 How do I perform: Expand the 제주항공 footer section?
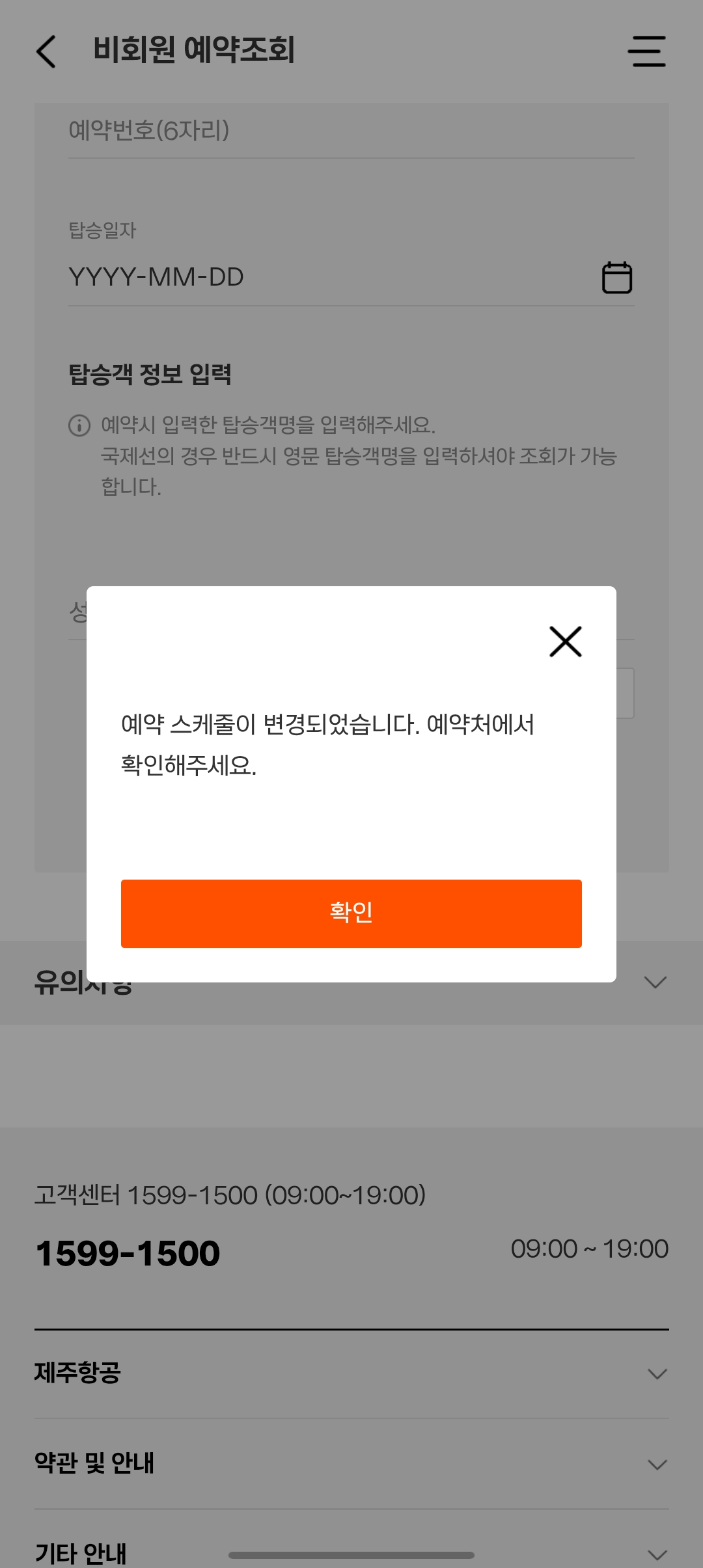657,1373
